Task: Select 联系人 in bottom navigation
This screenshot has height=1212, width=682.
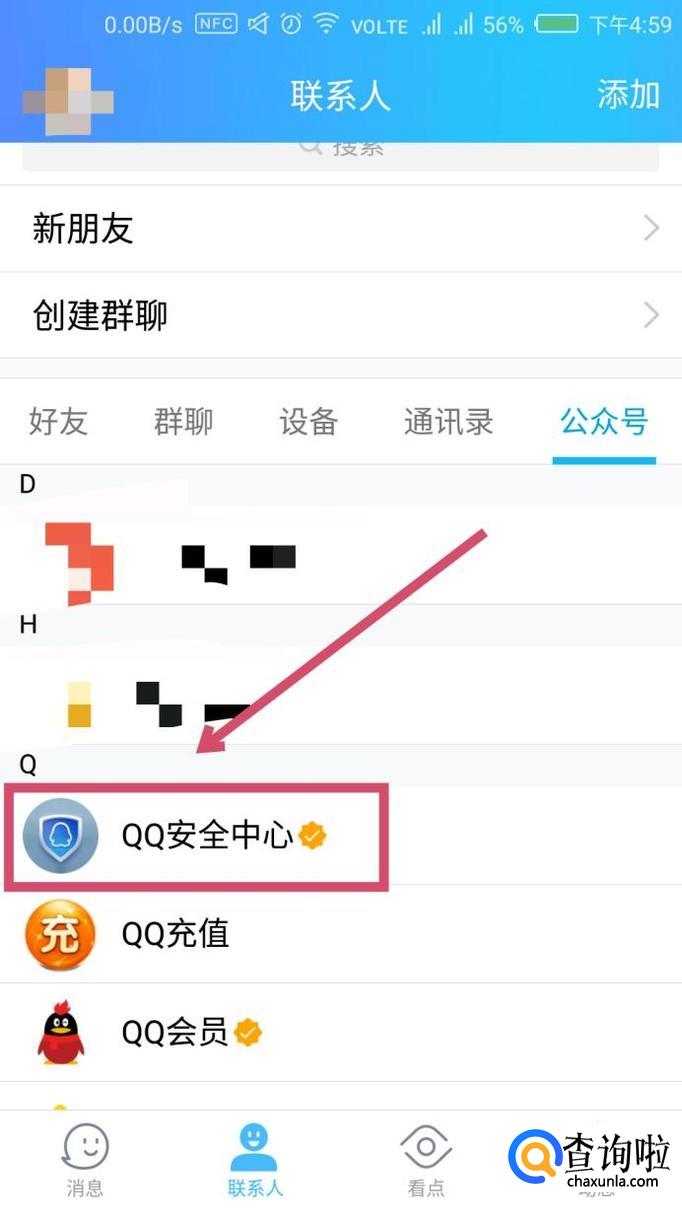Action: (255, 1160)
